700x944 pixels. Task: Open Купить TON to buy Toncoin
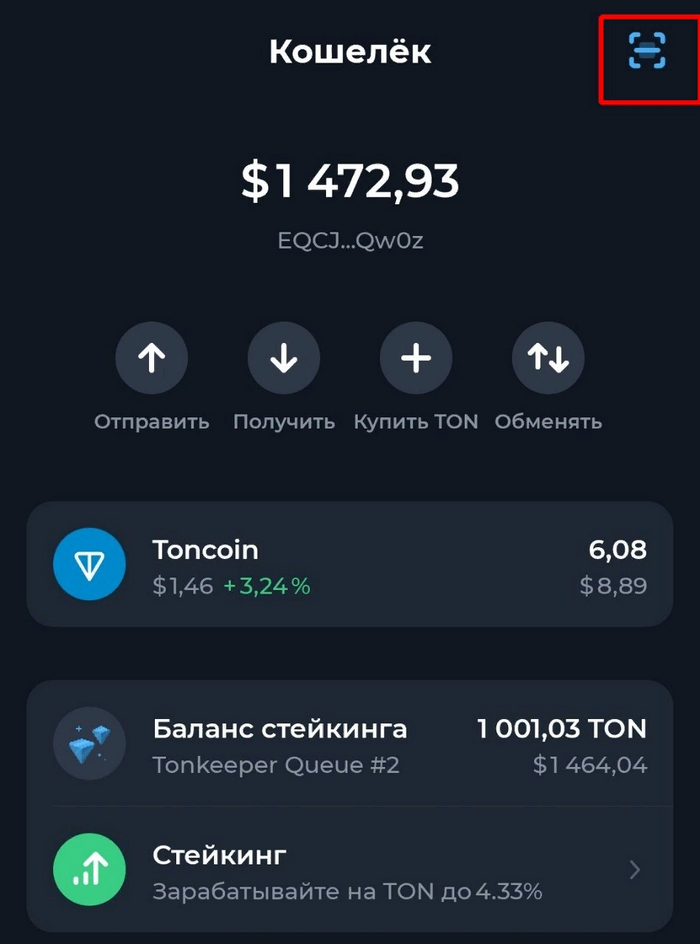coord(416,359)
